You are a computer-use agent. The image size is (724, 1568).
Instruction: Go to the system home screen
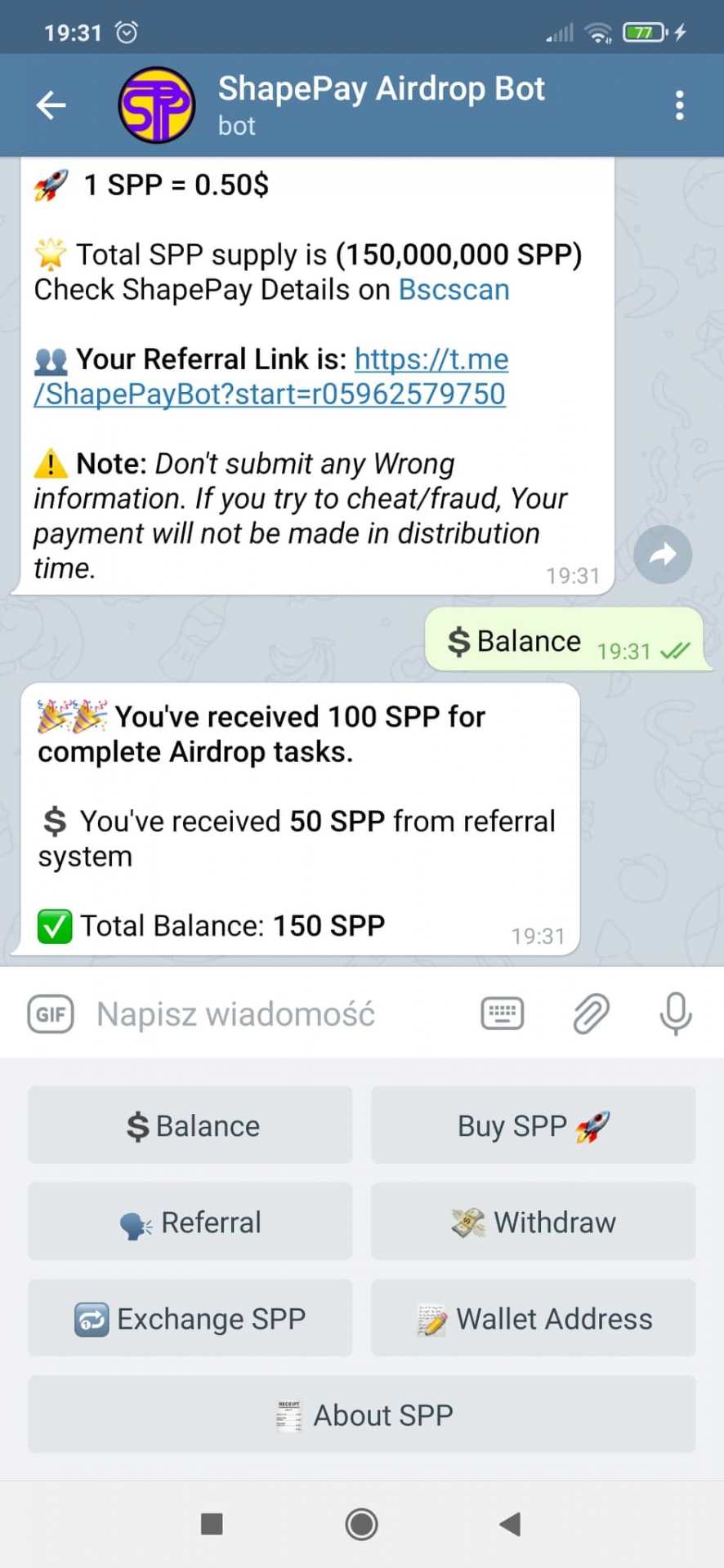click(x=361, y=1524)
